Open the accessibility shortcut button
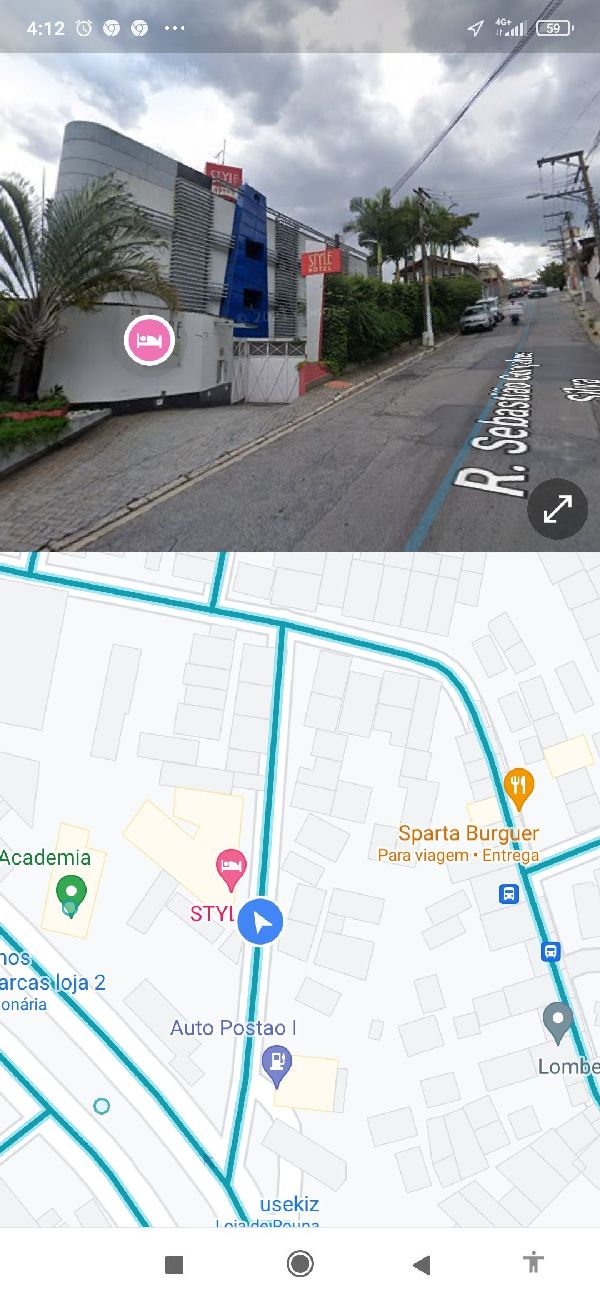This screenshot has width=600, height=1300. click(533, 1263)
